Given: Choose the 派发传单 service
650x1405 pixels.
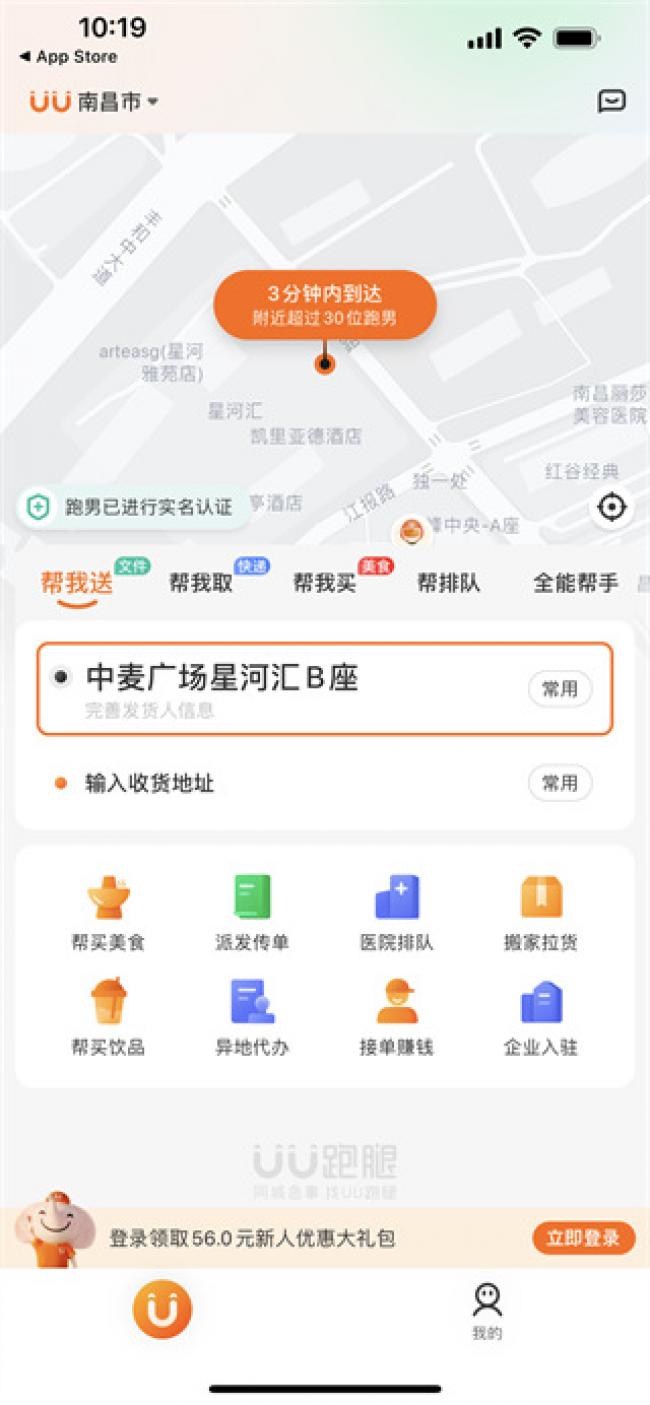Looking at the screenshot, I should coord(252,913).
